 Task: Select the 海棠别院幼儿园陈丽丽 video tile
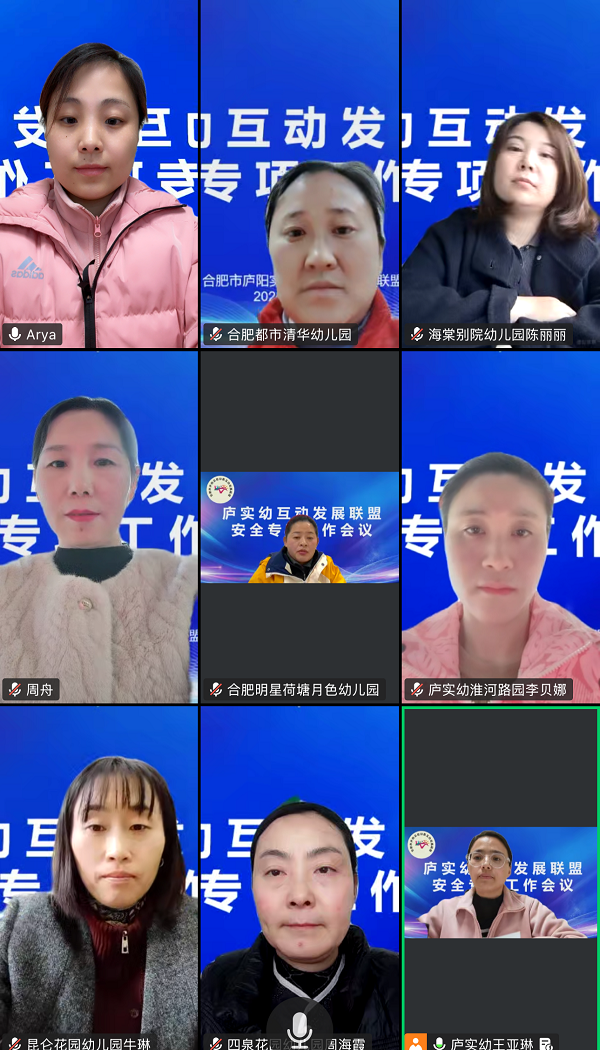coord(500,175)
